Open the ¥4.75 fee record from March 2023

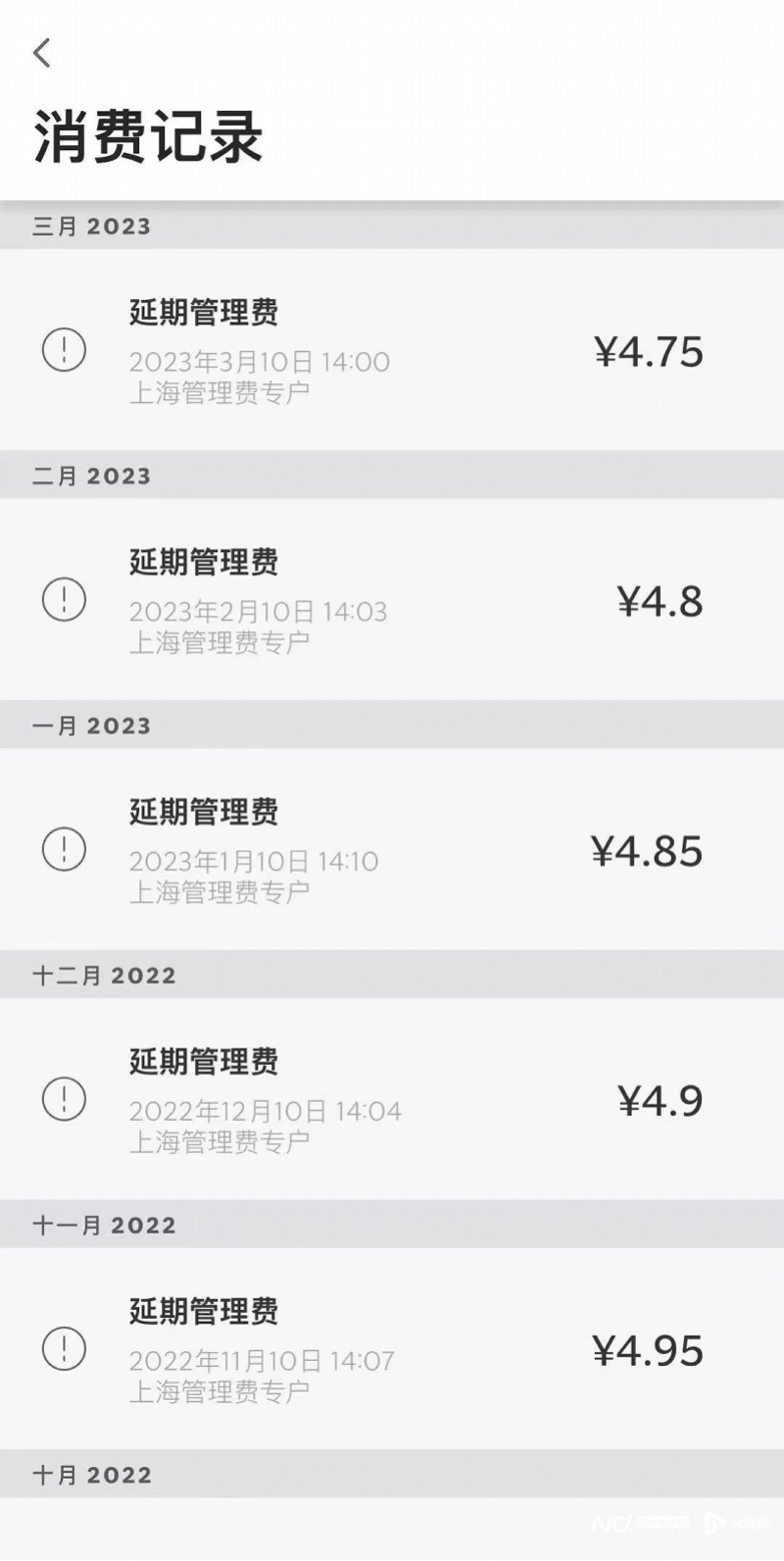pyautogui.click(x=392, y=350)
